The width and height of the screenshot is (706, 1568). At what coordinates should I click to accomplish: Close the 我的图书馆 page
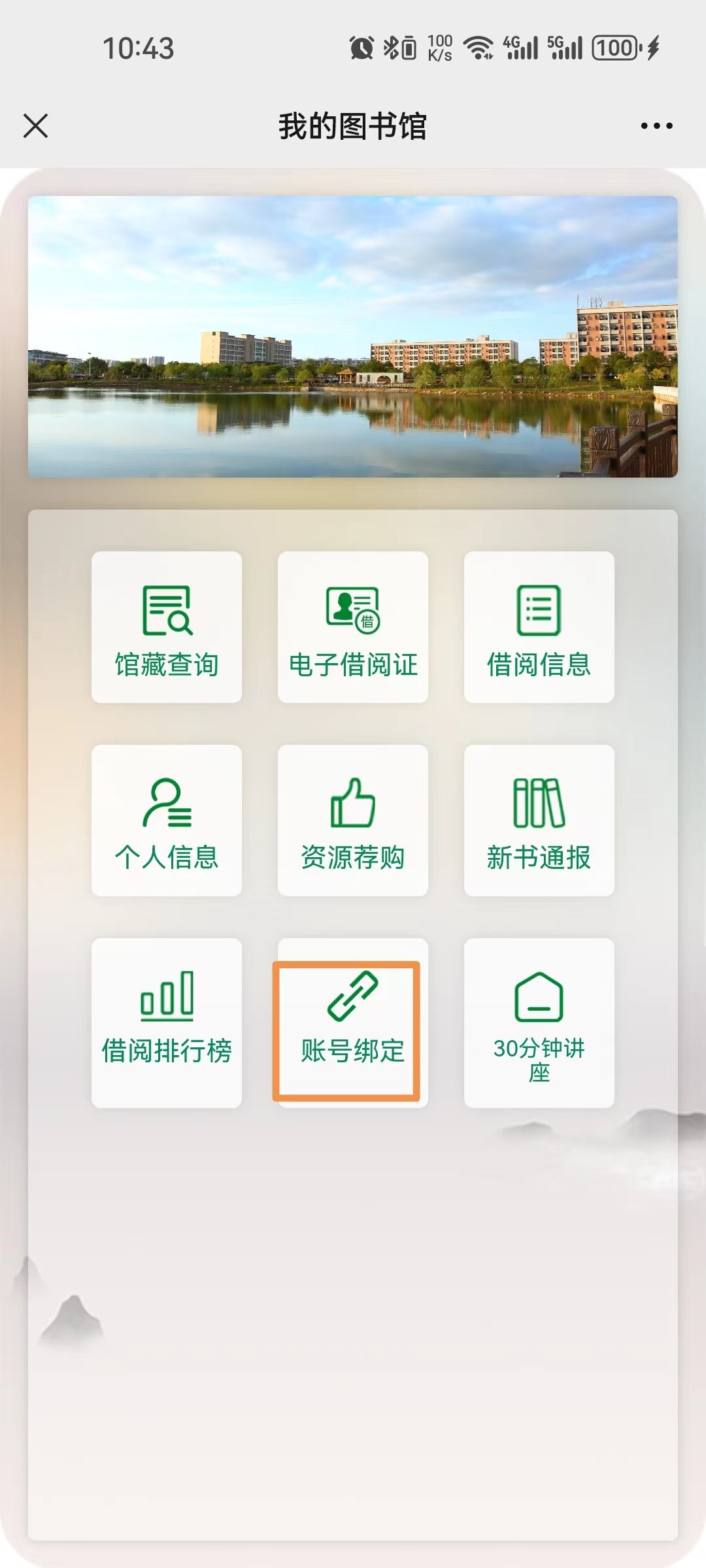pos(35,125)
